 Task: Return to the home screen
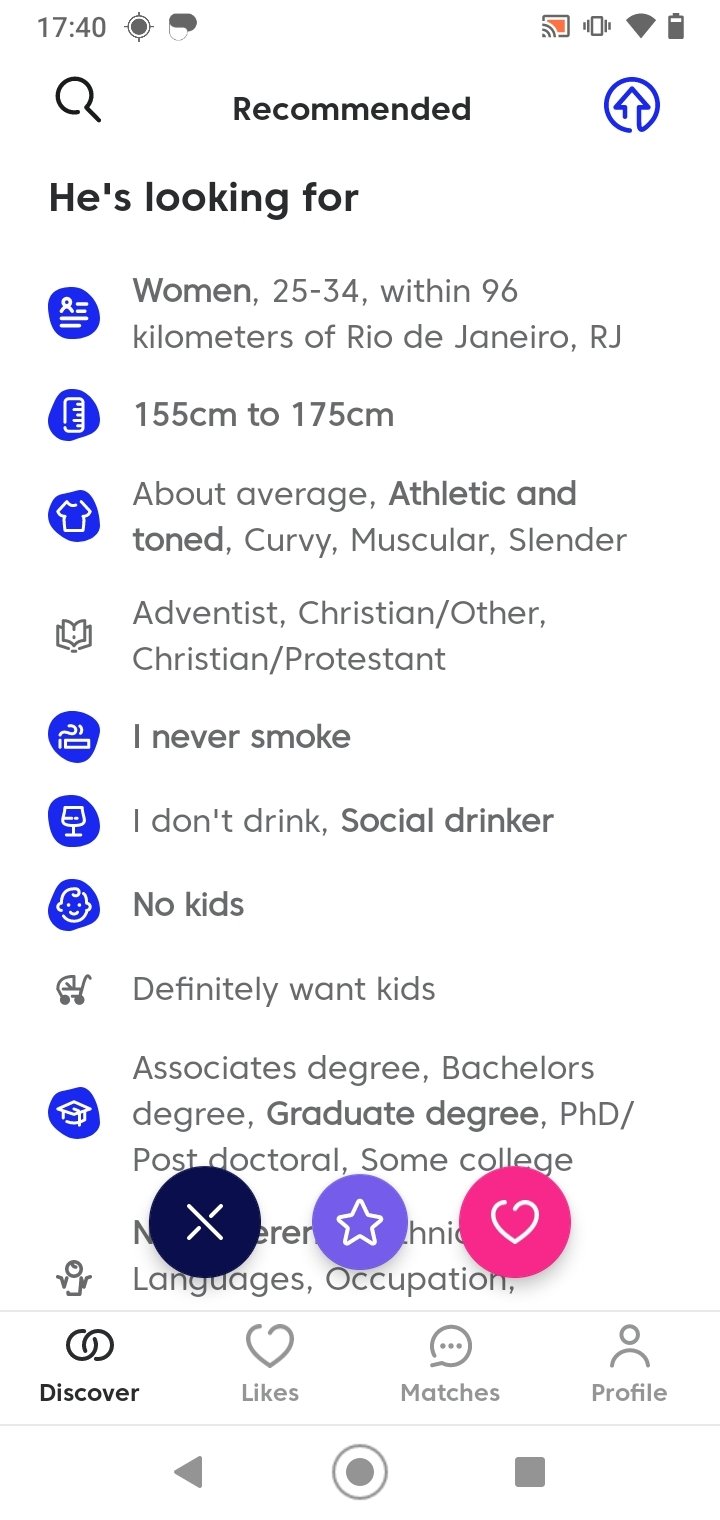(360, 1472)
